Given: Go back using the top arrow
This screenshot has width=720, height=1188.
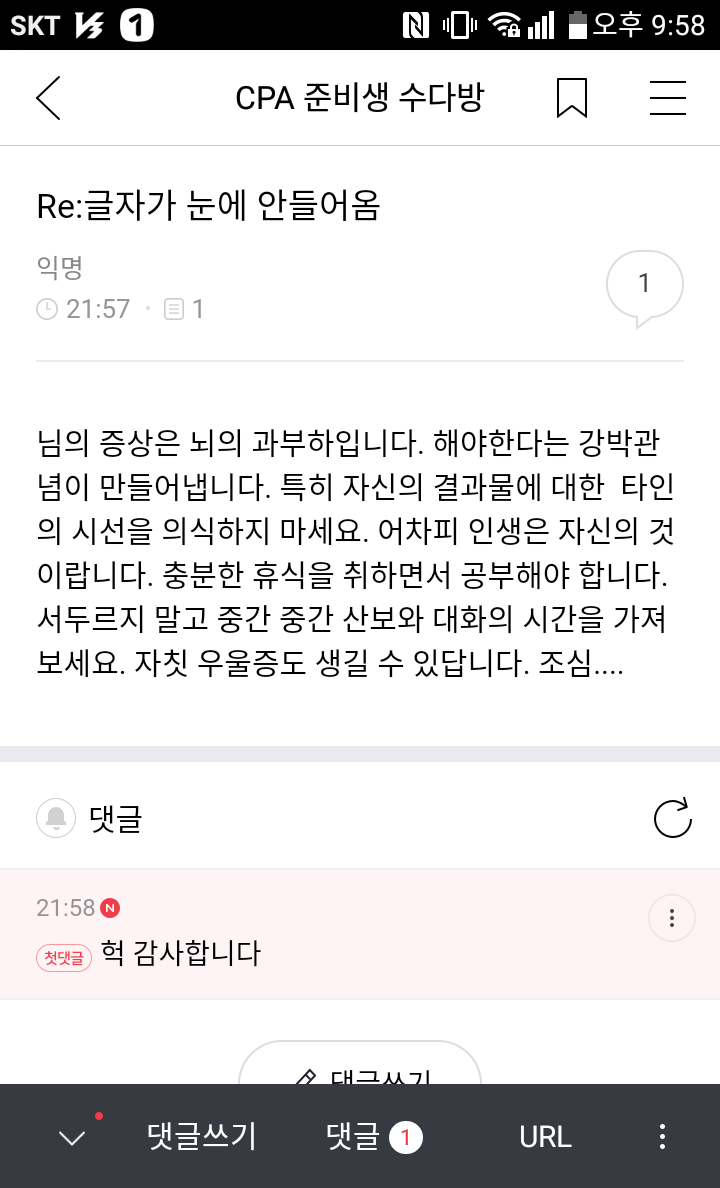Looking at the screenshot, I should tap(48, 98).
